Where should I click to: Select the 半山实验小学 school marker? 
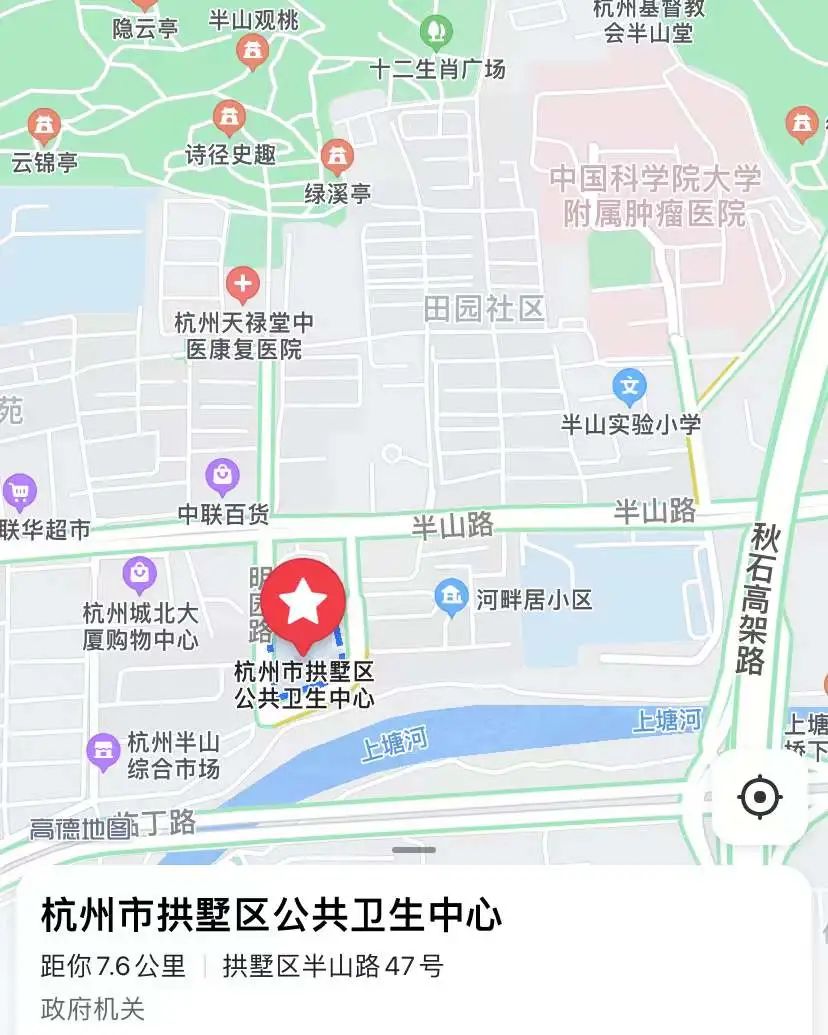(629, 386)
